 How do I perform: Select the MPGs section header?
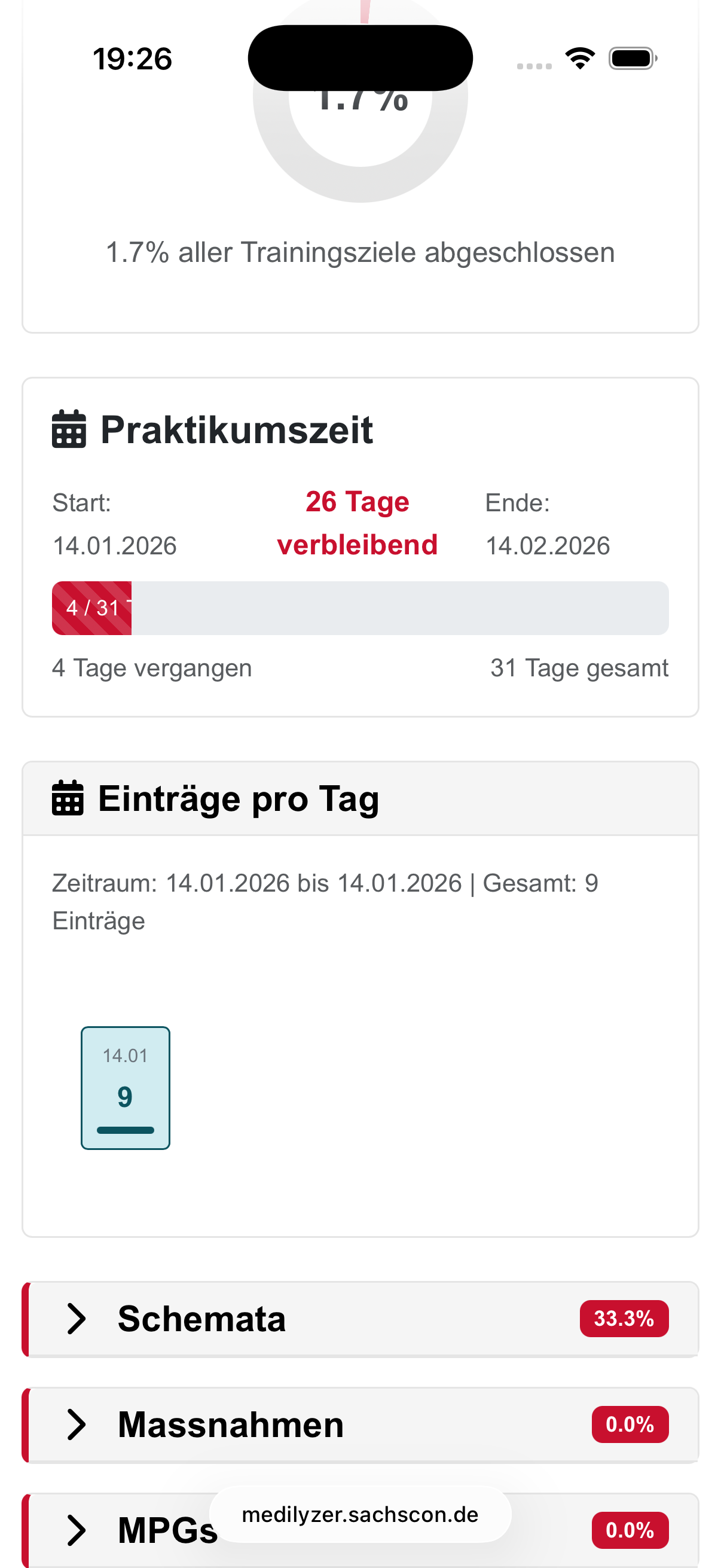(x=164, y=1532)
